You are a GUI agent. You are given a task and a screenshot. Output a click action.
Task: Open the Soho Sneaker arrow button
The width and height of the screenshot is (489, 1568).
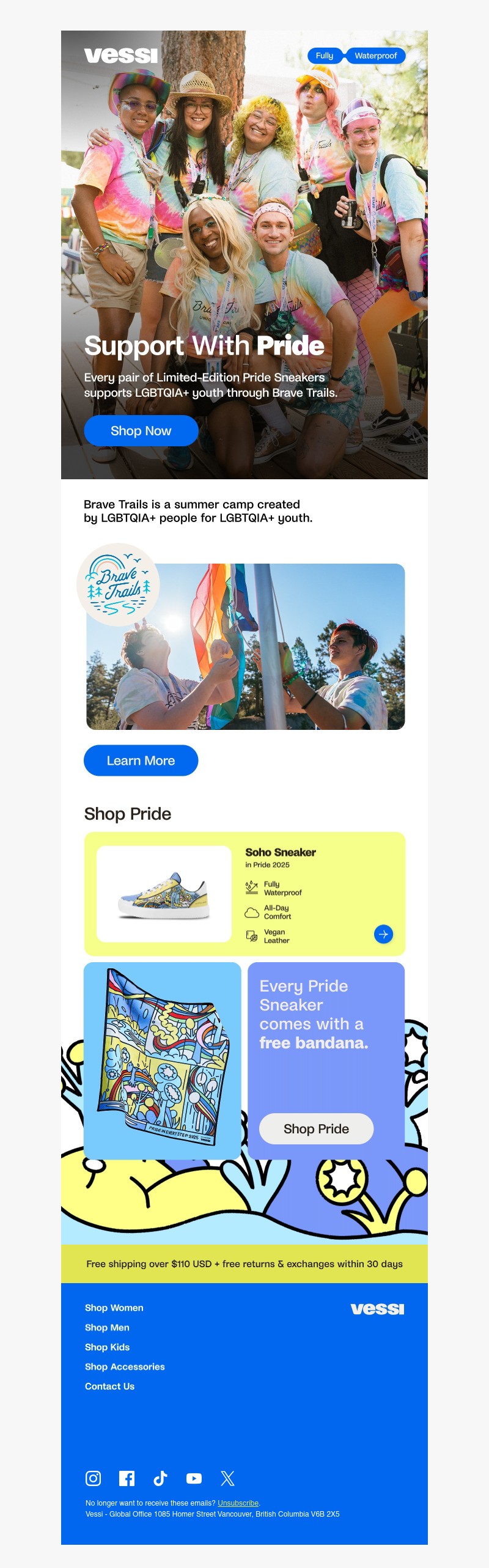coord(383,934)
